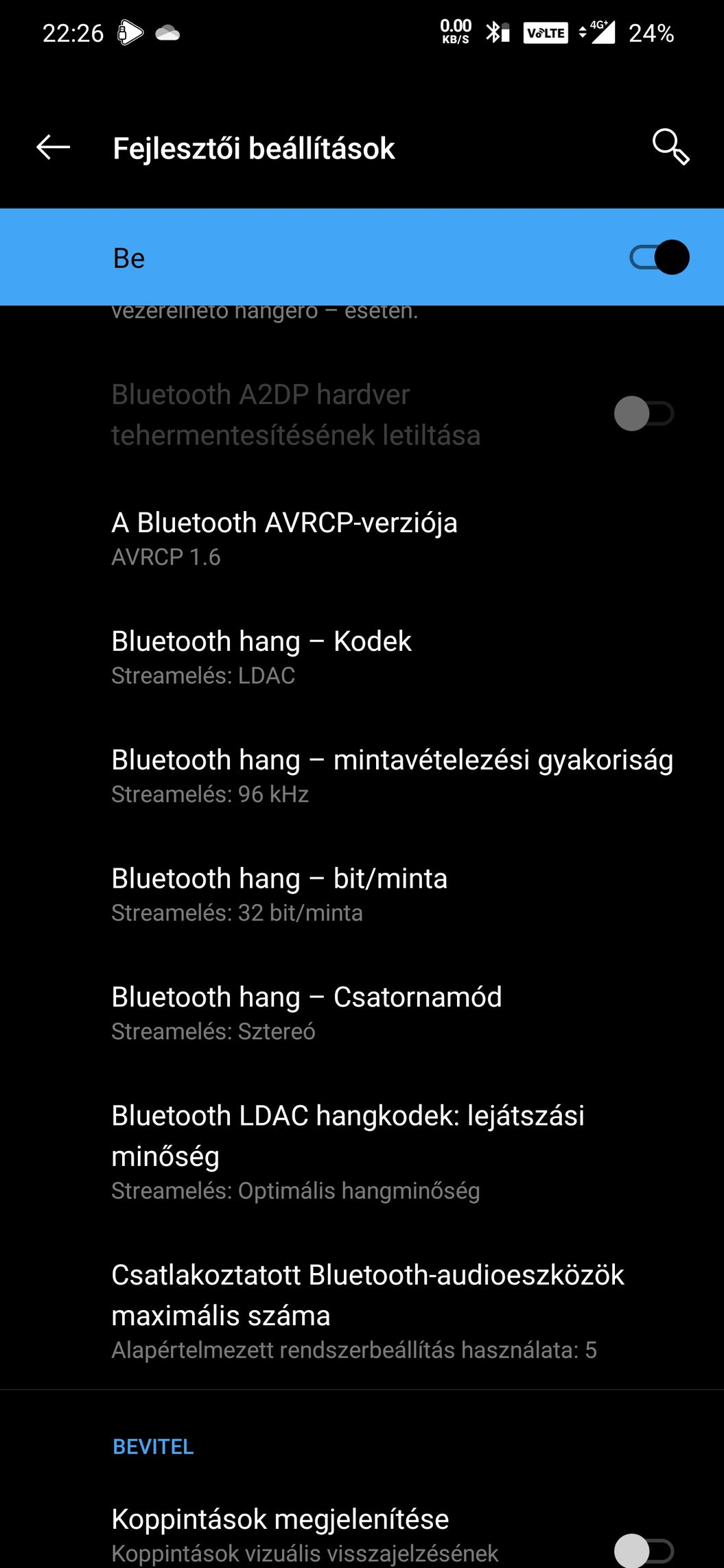Turn off the developer options main switch
This screenshot has width=724, height=1568.
(x=659, y=258)
